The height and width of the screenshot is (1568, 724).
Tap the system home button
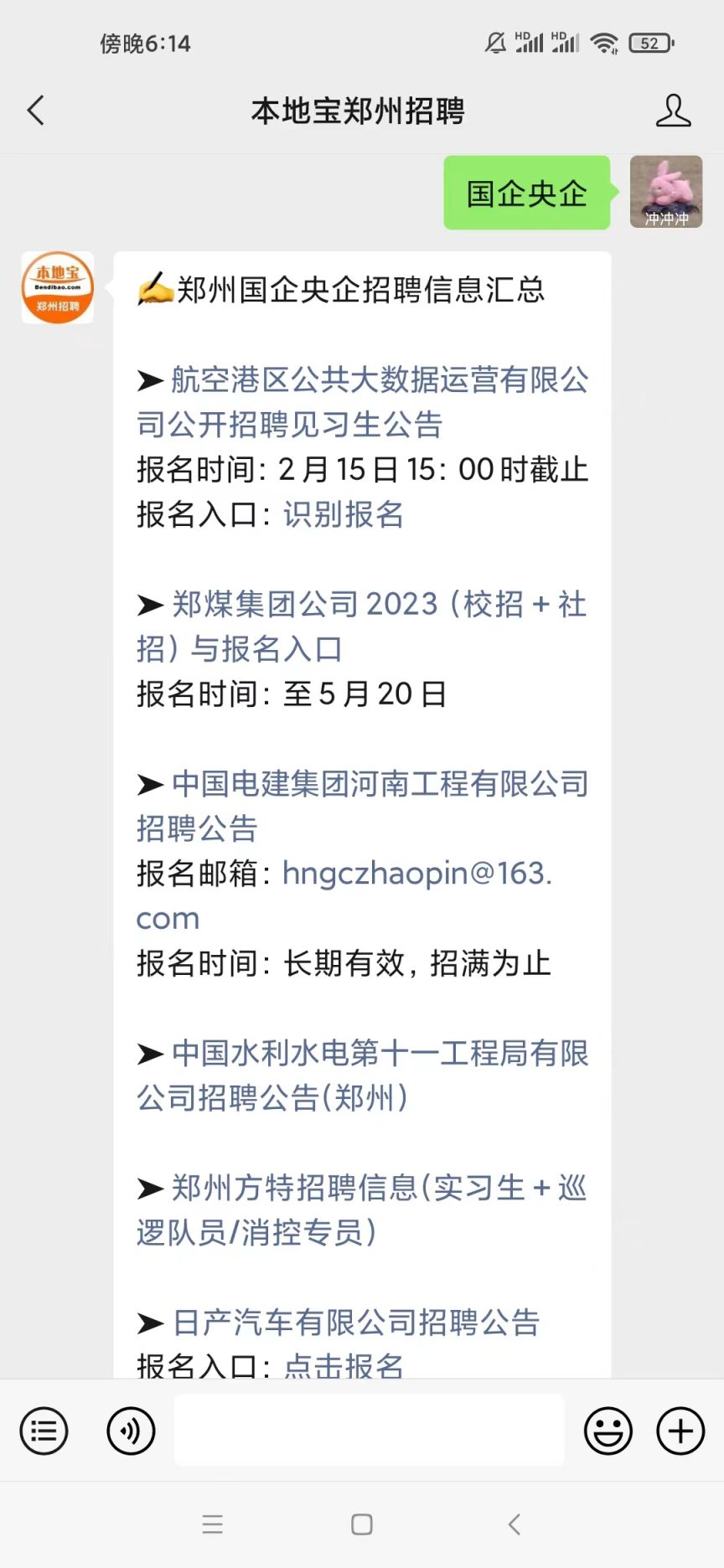(x=362, y=1524)
